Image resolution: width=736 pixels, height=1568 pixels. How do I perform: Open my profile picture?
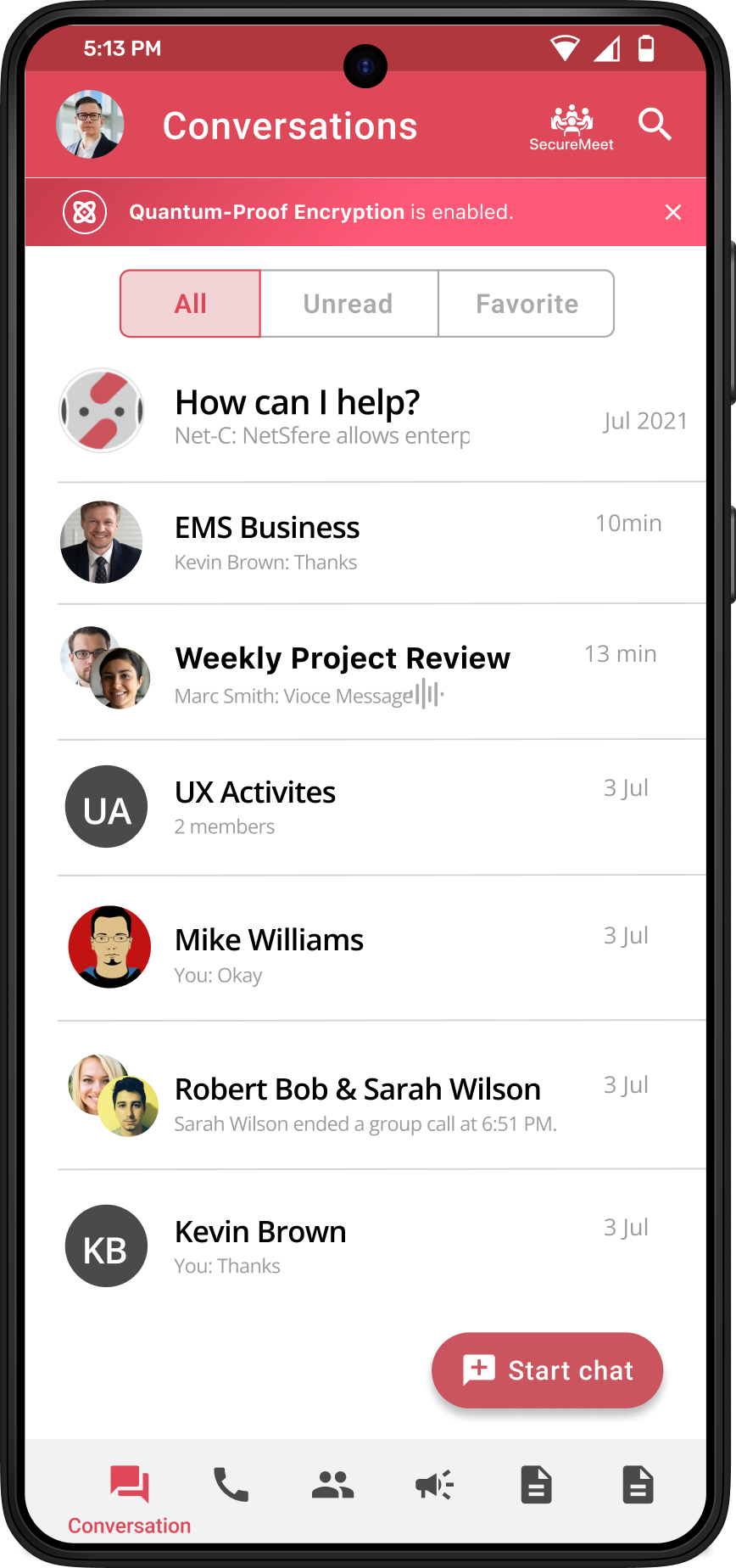90,125
